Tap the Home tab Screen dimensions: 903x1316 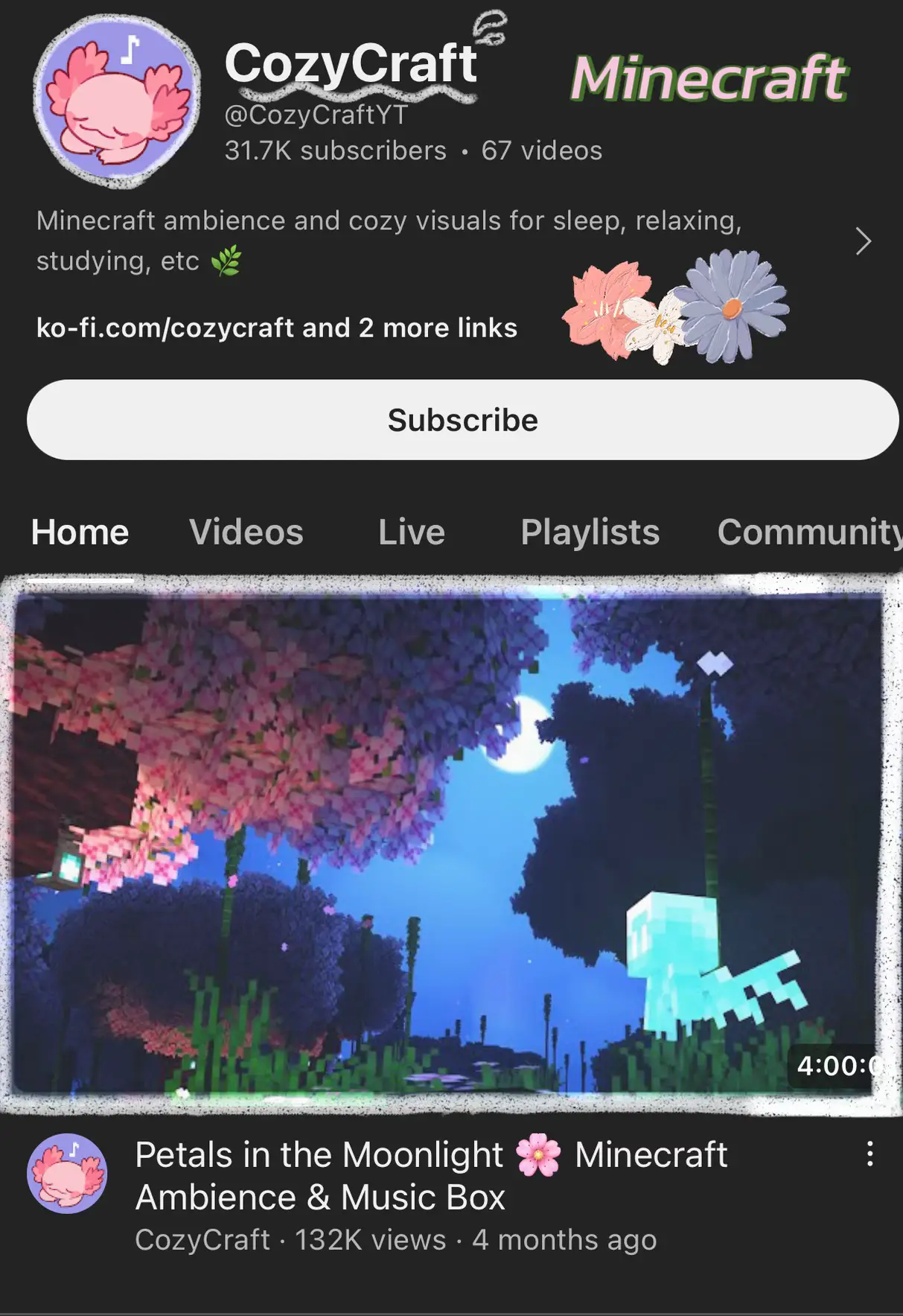(x=80, y=533)
